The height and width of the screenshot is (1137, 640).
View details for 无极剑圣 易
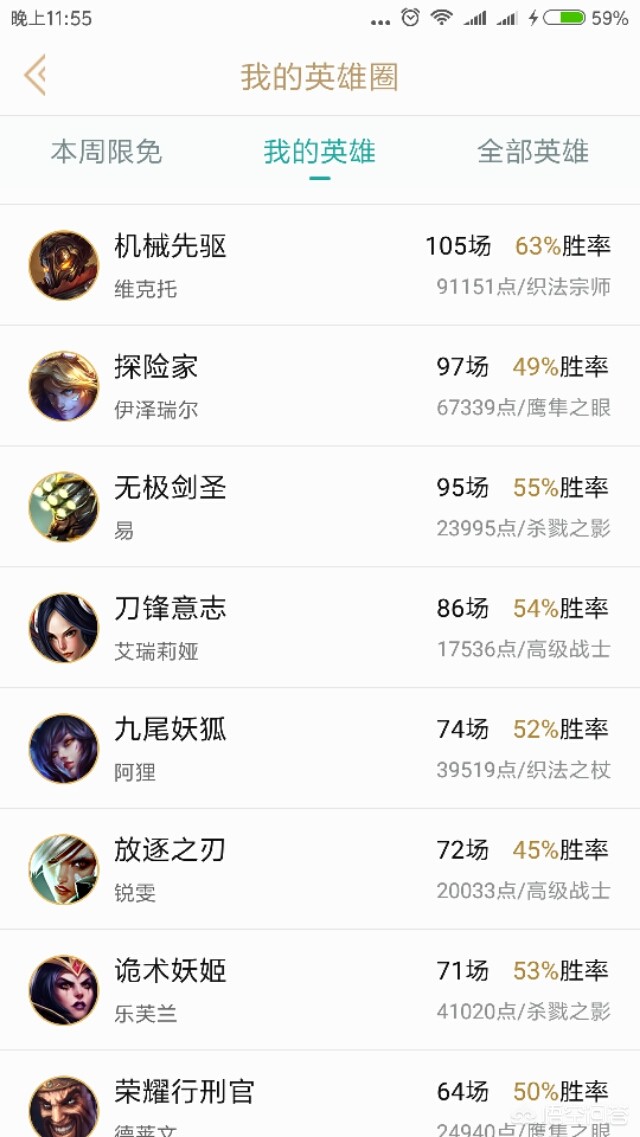pos(320,507)
